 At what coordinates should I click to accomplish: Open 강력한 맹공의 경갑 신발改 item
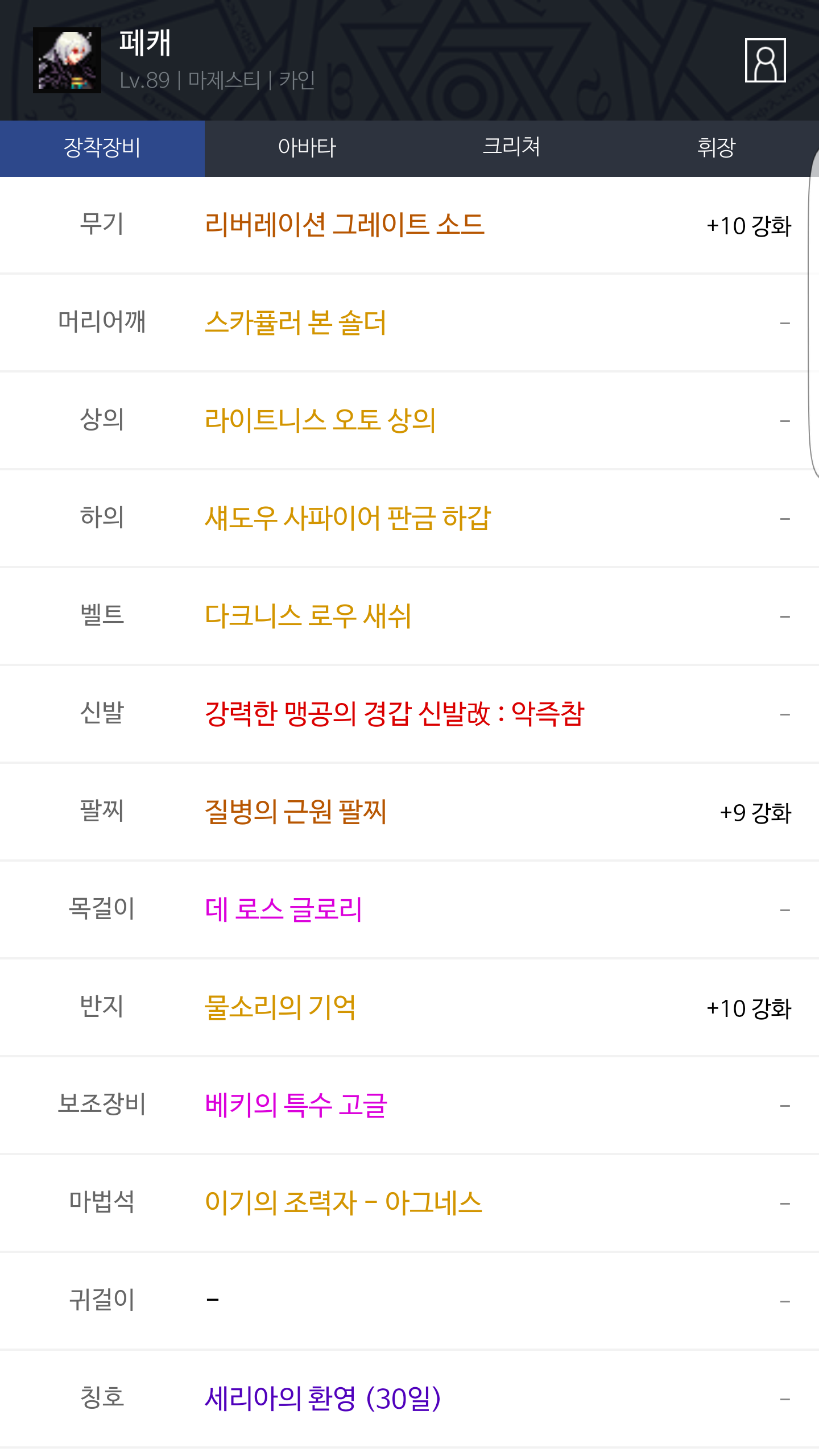(394, 714)
